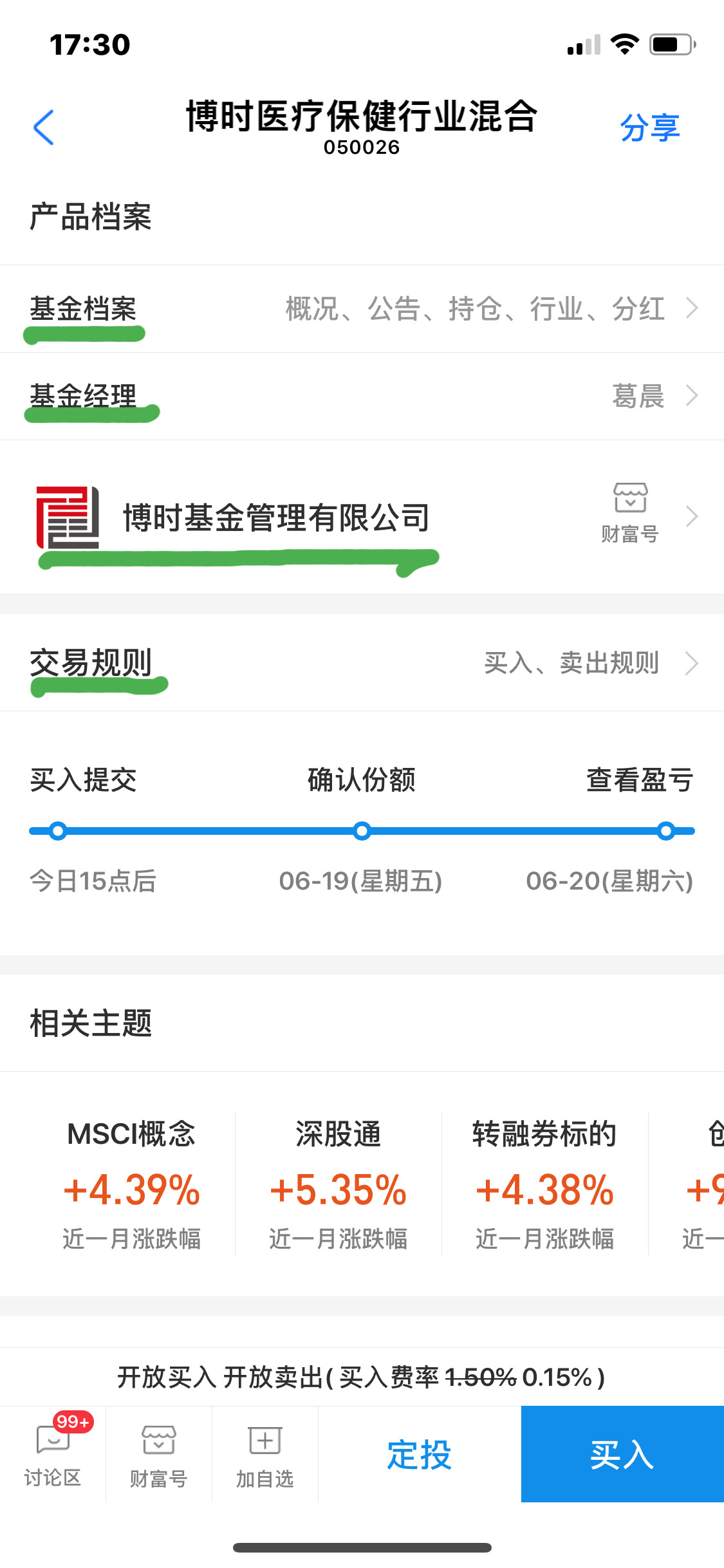Tap fund code 050026 under the title
The width and height of the screenshot is (724, 1568).
(362, 148)
